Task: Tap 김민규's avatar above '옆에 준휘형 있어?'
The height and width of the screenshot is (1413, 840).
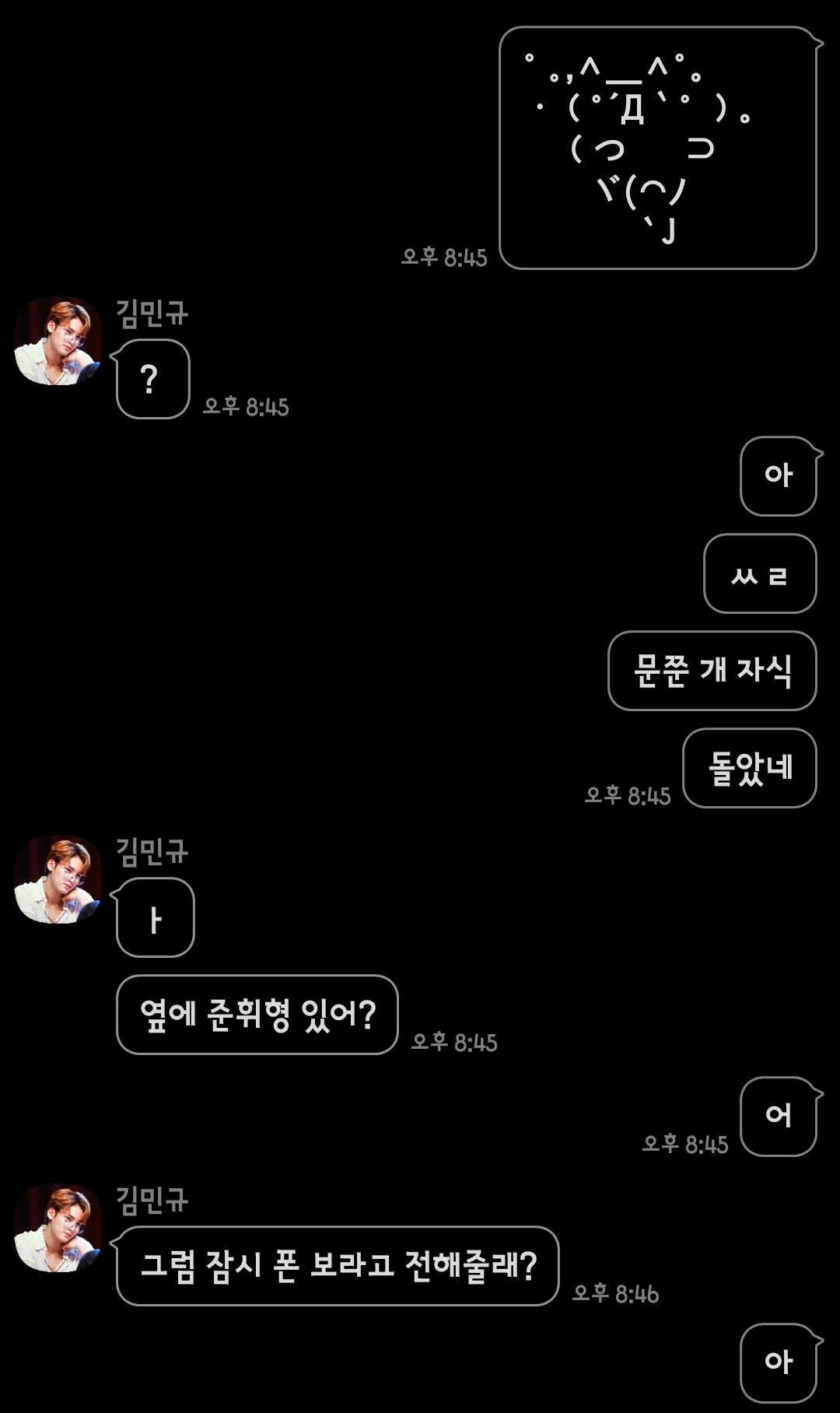Action: (58, 879)
